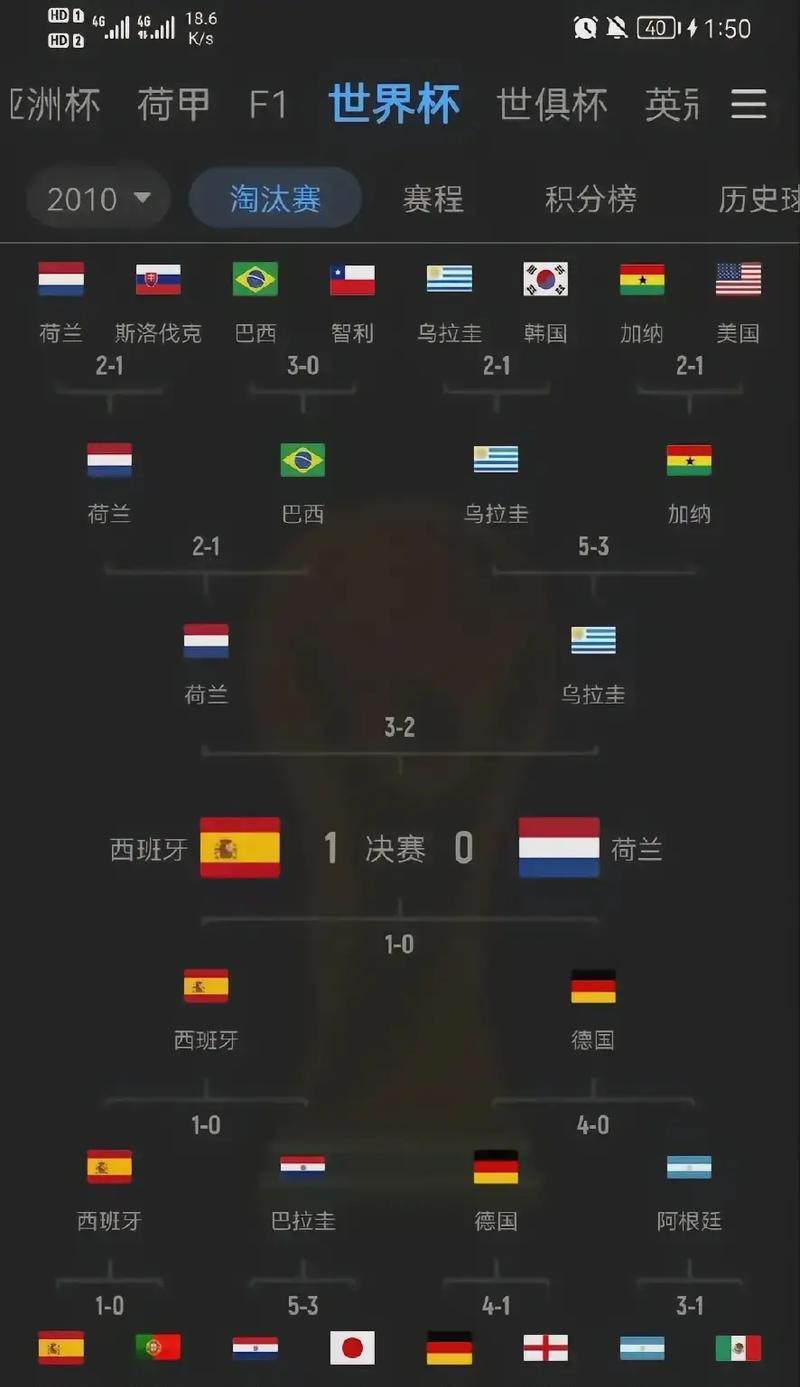Viewport: 800px width, 1387px height.
Task: Select the 世界杯 tab
Action: coord(394,104)
